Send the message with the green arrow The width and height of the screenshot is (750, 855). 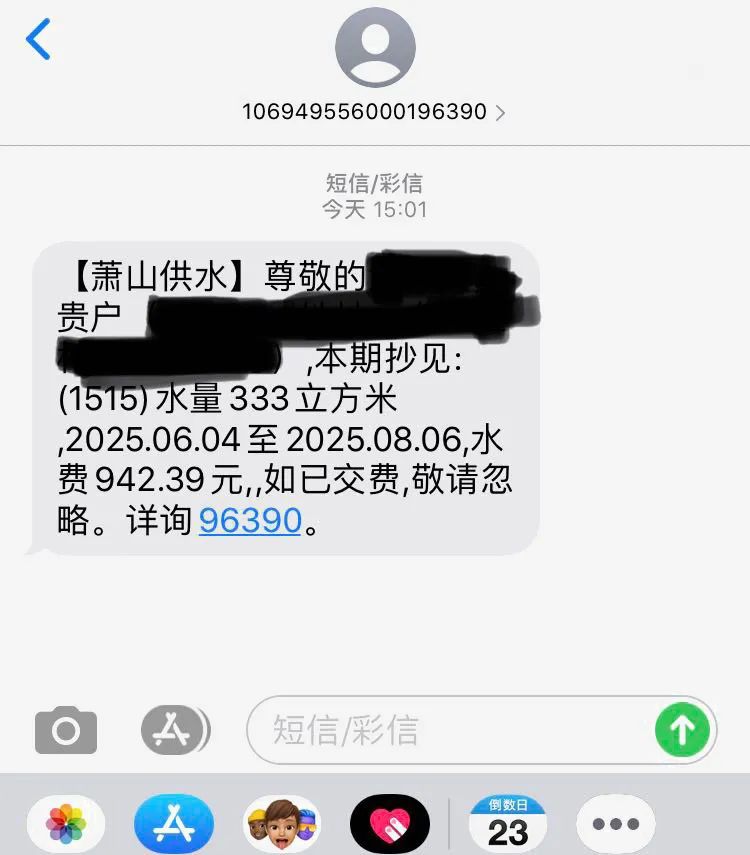click(x=682, y=730)
